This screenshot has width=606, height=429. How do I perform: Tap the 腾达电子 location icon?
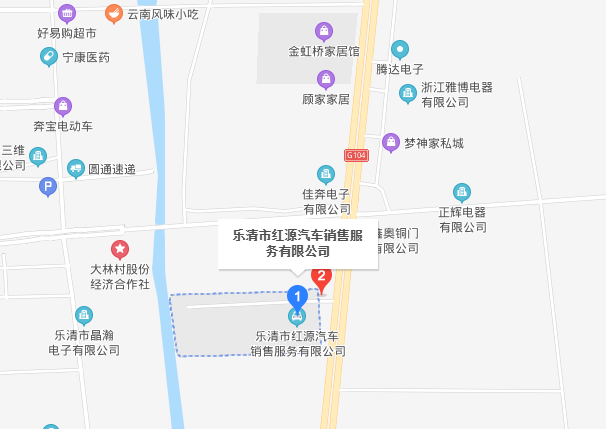click(400, 48)
